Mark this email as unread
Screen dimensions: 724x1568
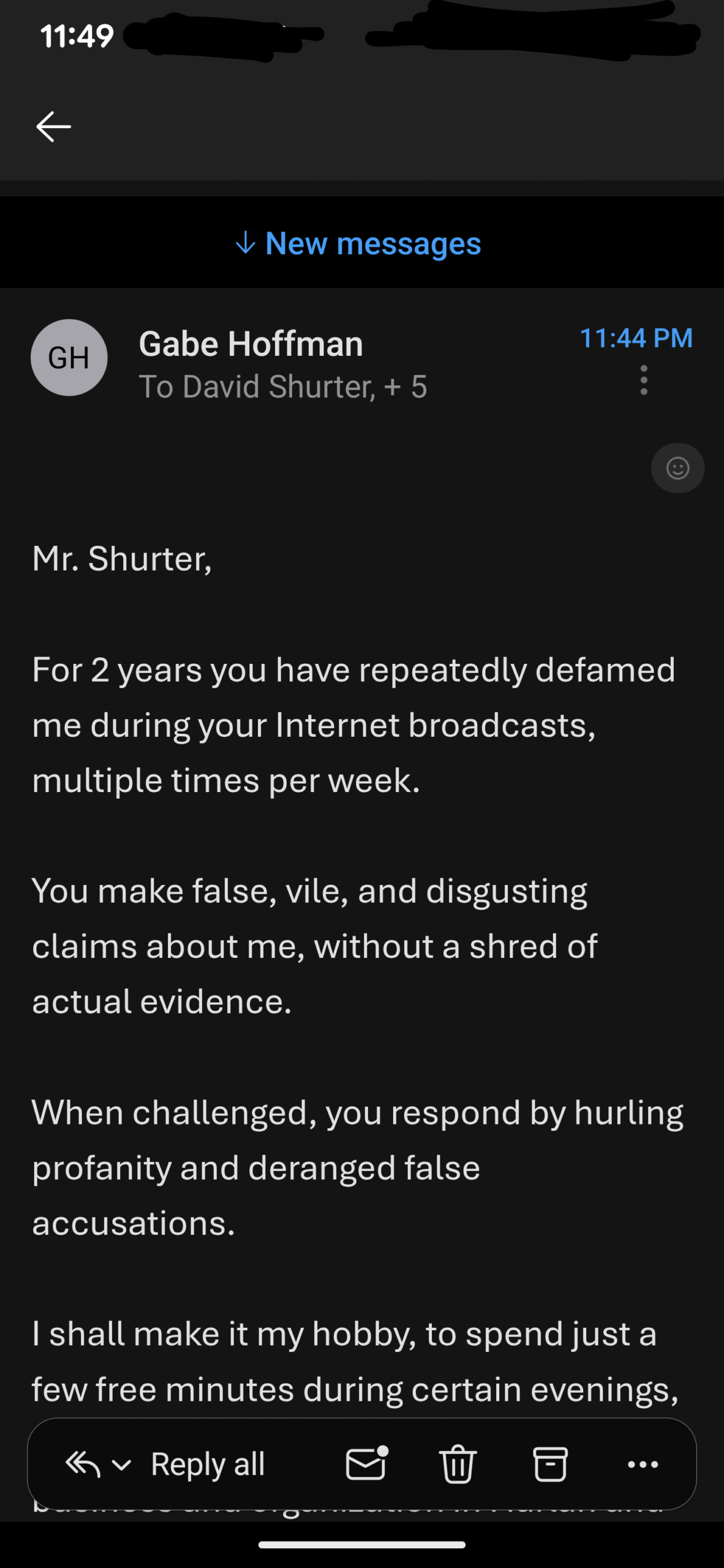[x=366, y=1464]
